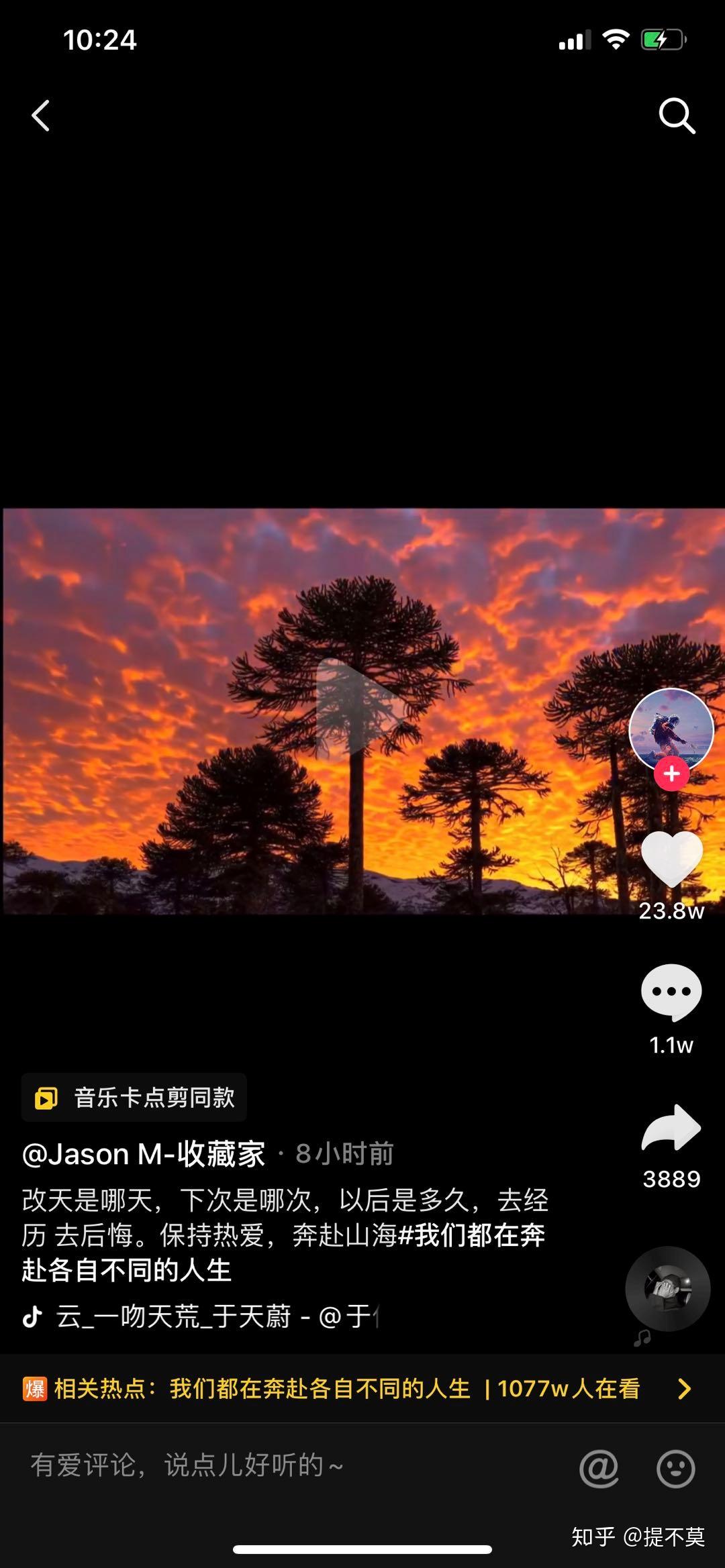Open @Jason M-收藏家 username link

click(x=144, y=1154)
